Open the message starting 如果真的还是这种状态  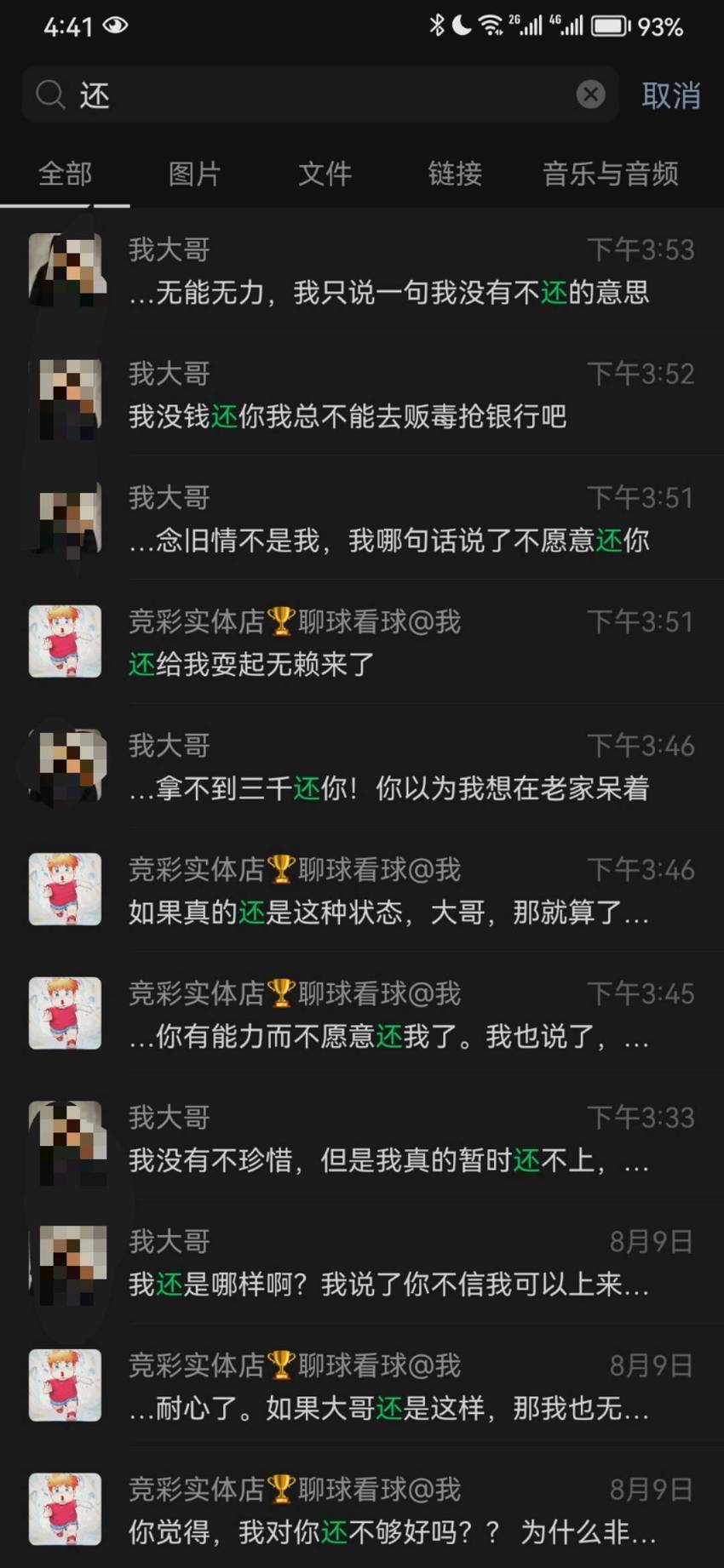362,891
